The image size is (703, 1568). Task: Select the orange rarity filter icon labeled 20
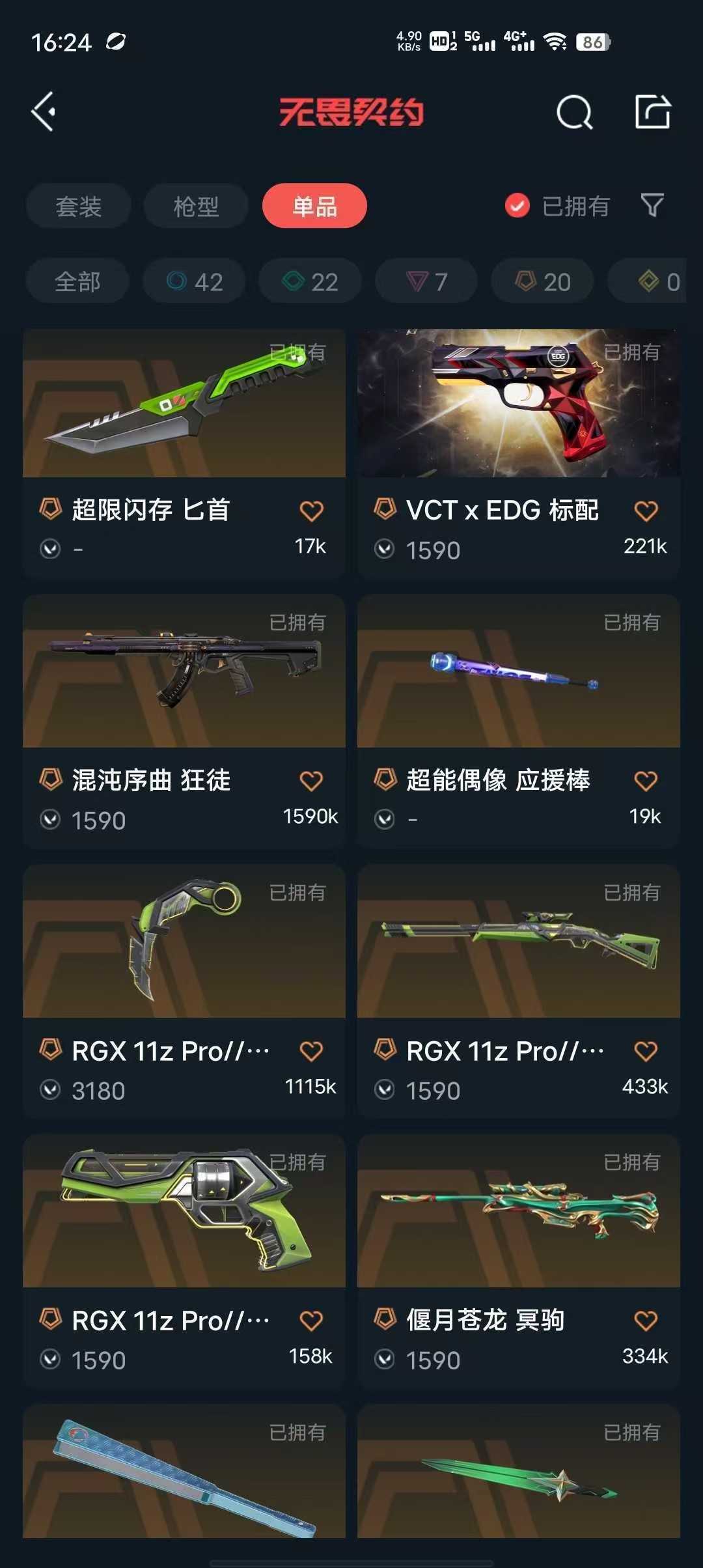click(541, 281)
